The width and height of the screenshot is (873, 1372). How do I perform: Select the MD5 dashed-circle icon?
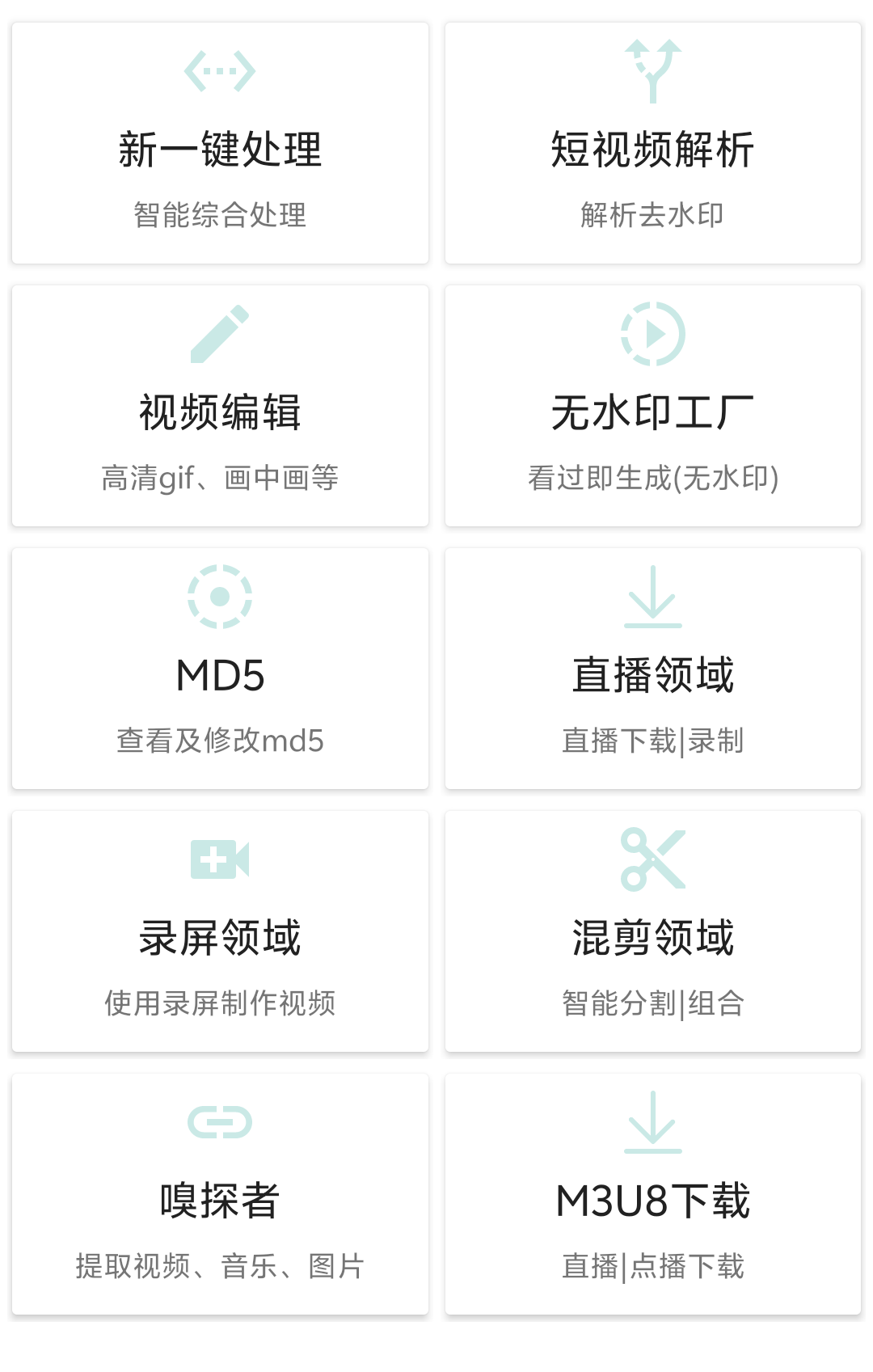point(219,597)
